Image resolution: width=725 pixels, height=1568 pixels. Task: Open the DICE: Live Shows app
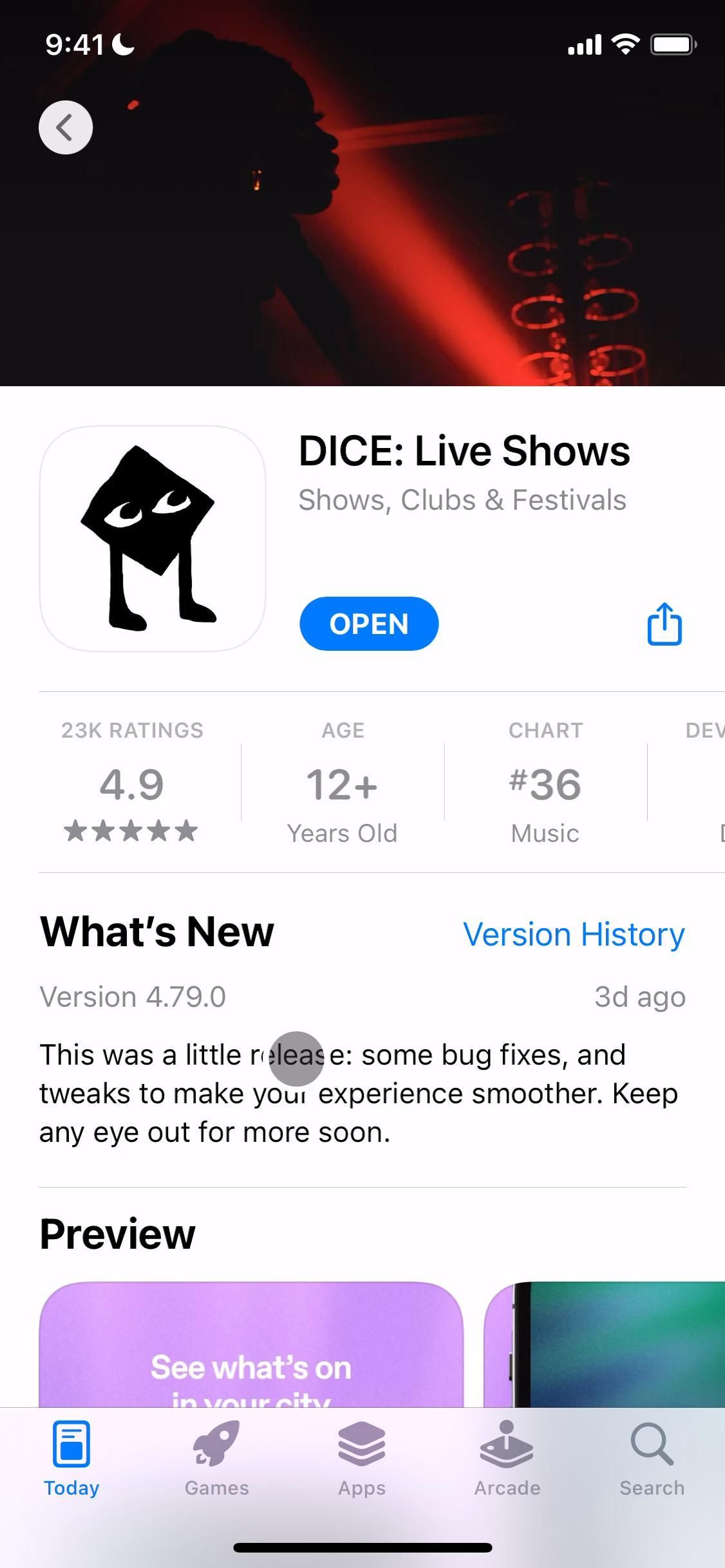[369, 624]
